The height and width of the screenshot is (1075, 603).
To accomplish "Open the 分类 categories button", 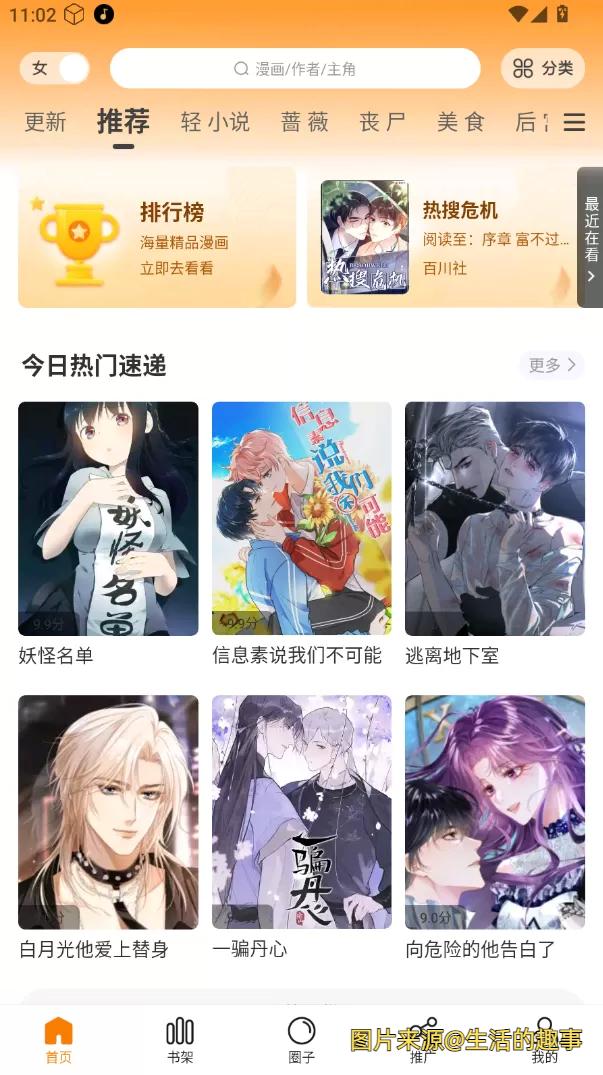I will (543, 68).
